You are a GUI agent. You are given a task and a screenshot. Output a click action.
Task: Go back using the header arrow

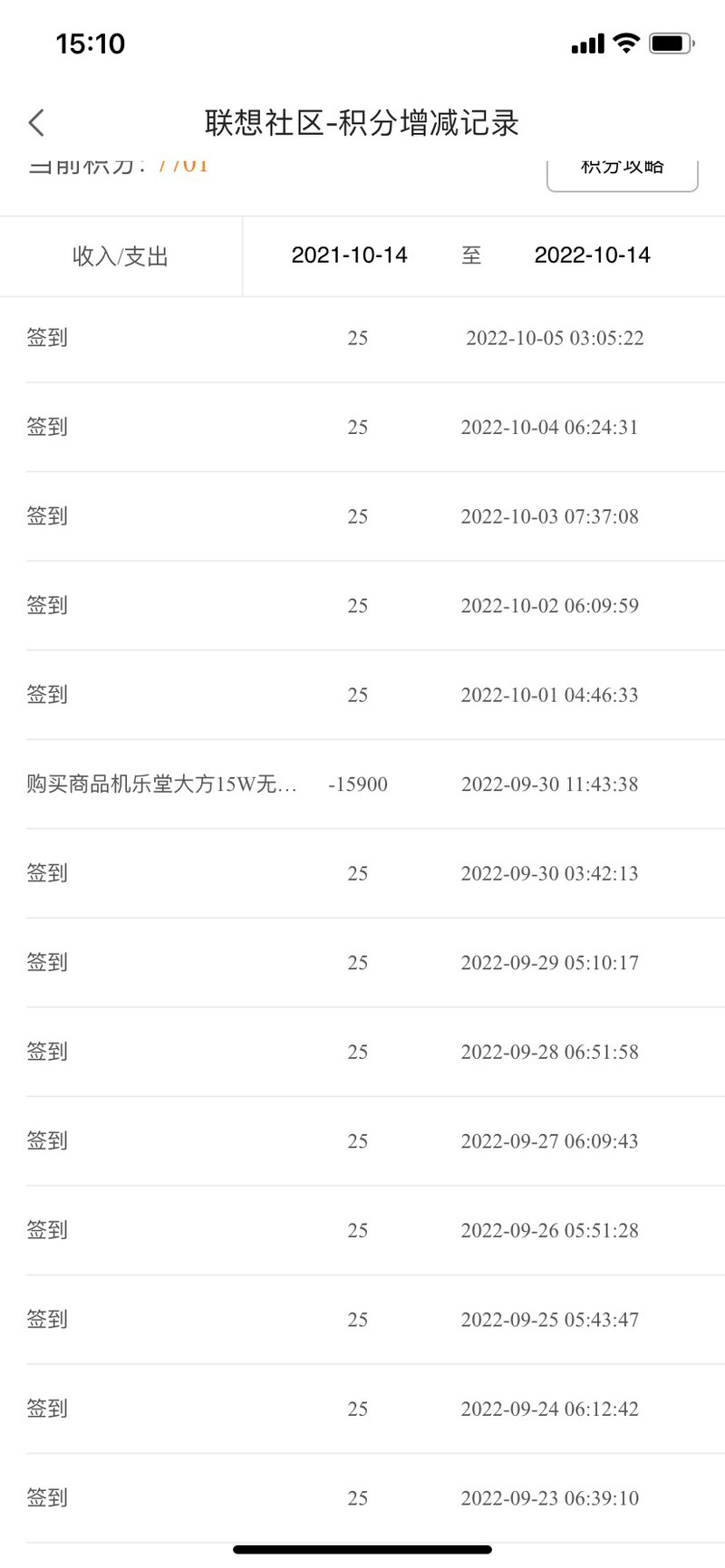coord(36,122)
